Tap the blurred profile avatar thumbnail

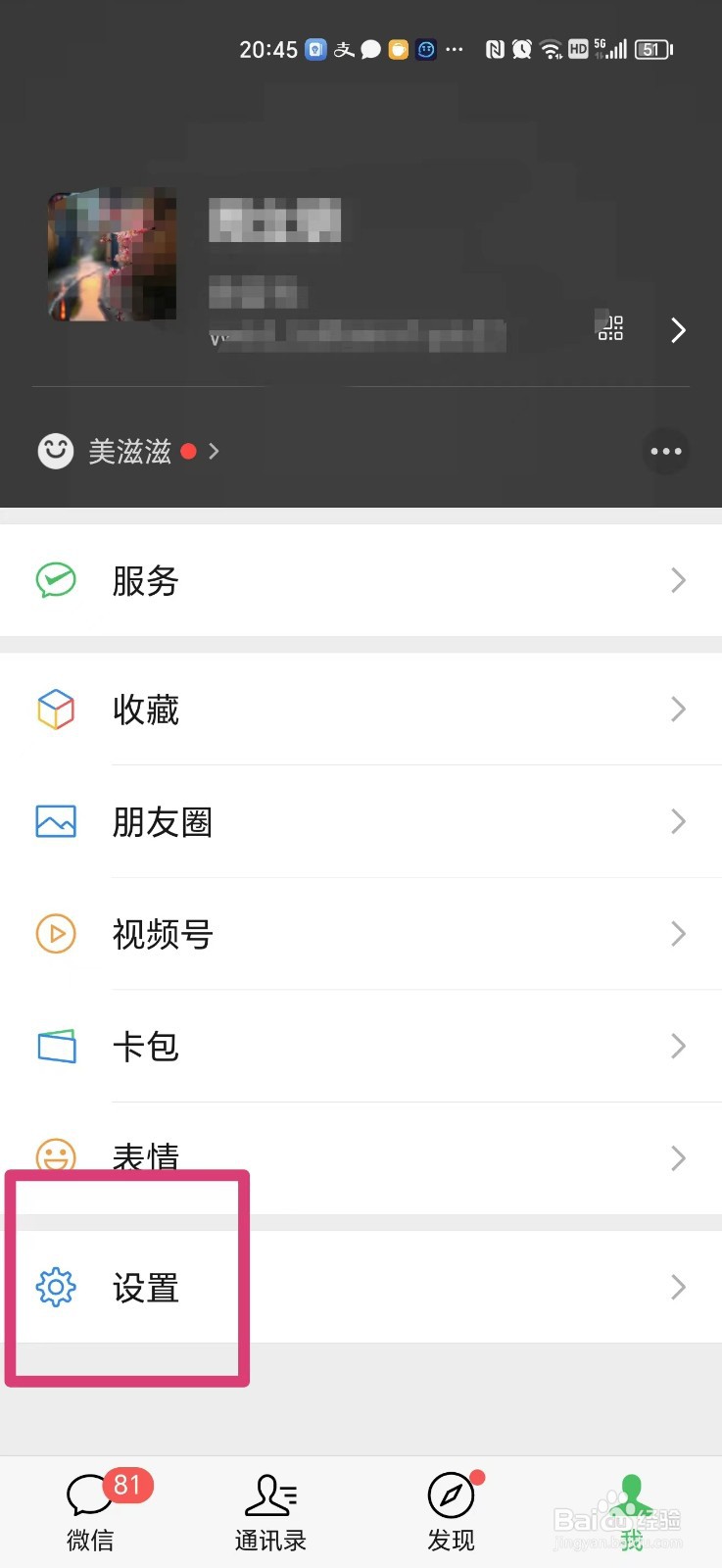(x=112, y=255)
